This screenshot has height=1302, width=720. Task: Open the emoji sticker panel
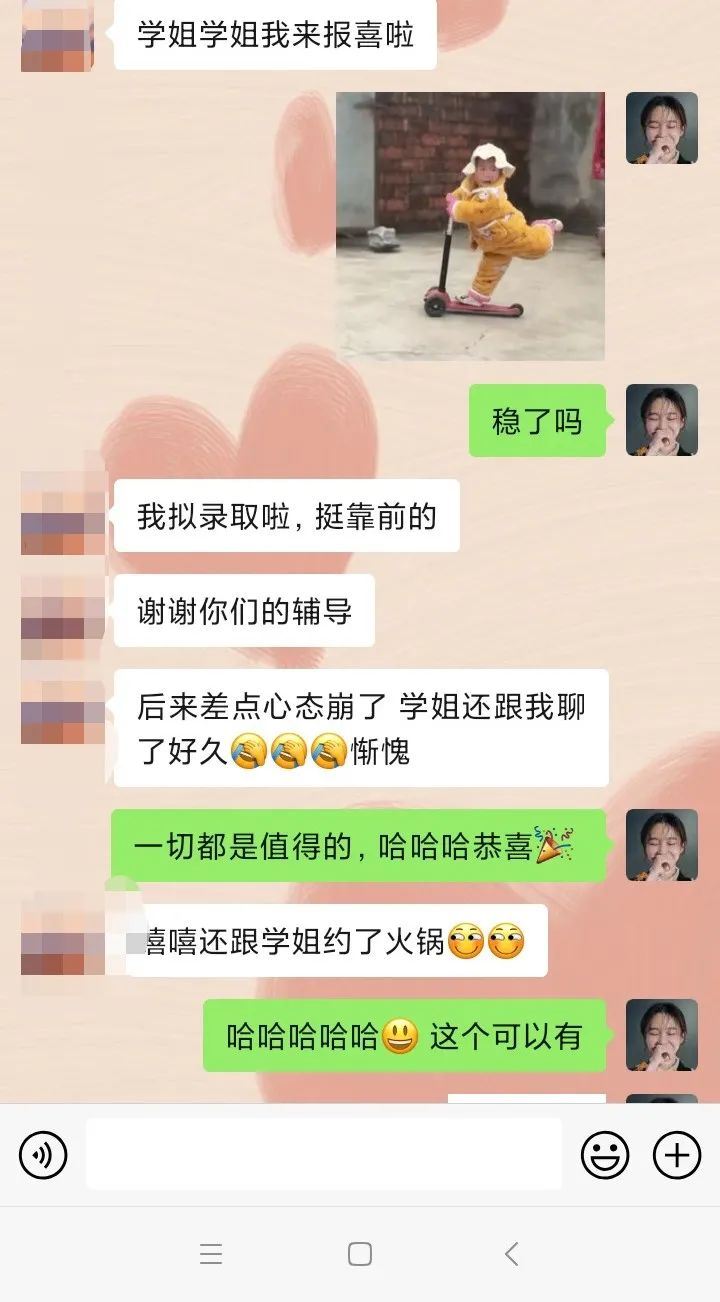(605, 1156)
